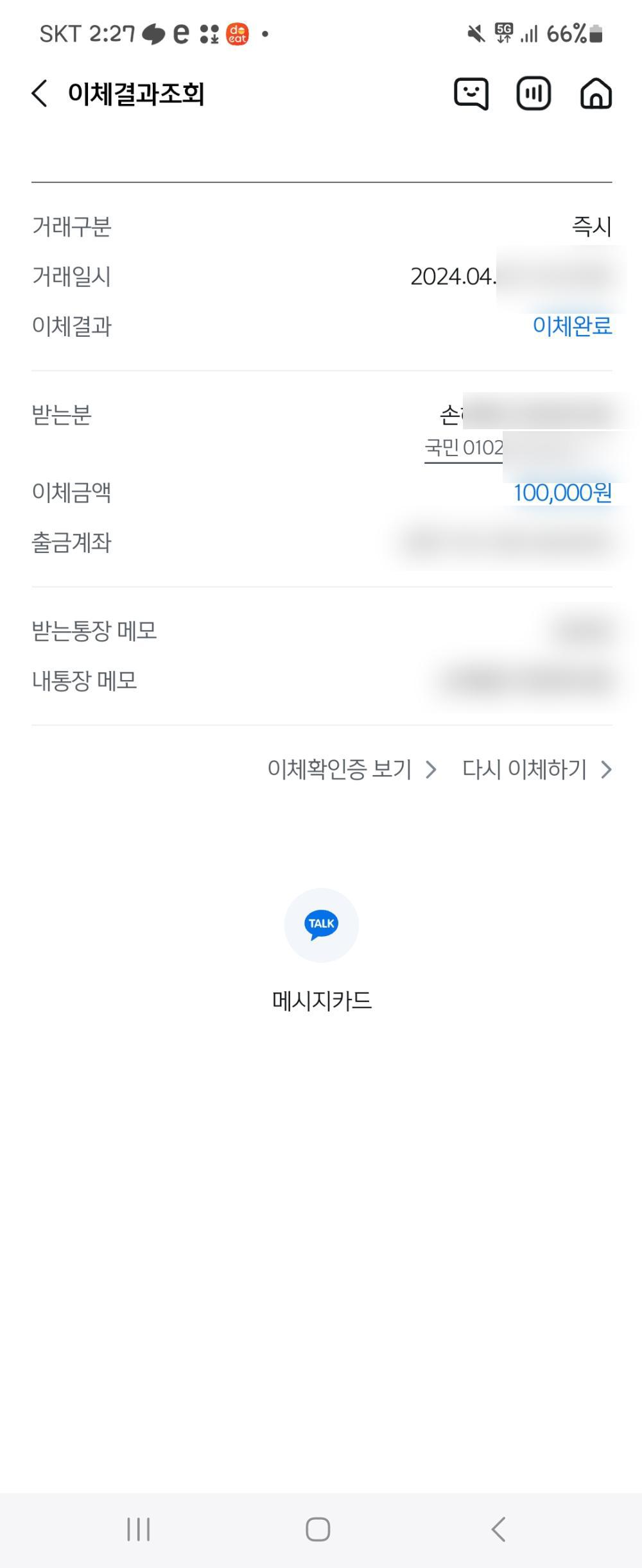Screen dimensions: 642x1568
Task: Select 다시 이체하기 to transfer again
Action: coord(536,769)
